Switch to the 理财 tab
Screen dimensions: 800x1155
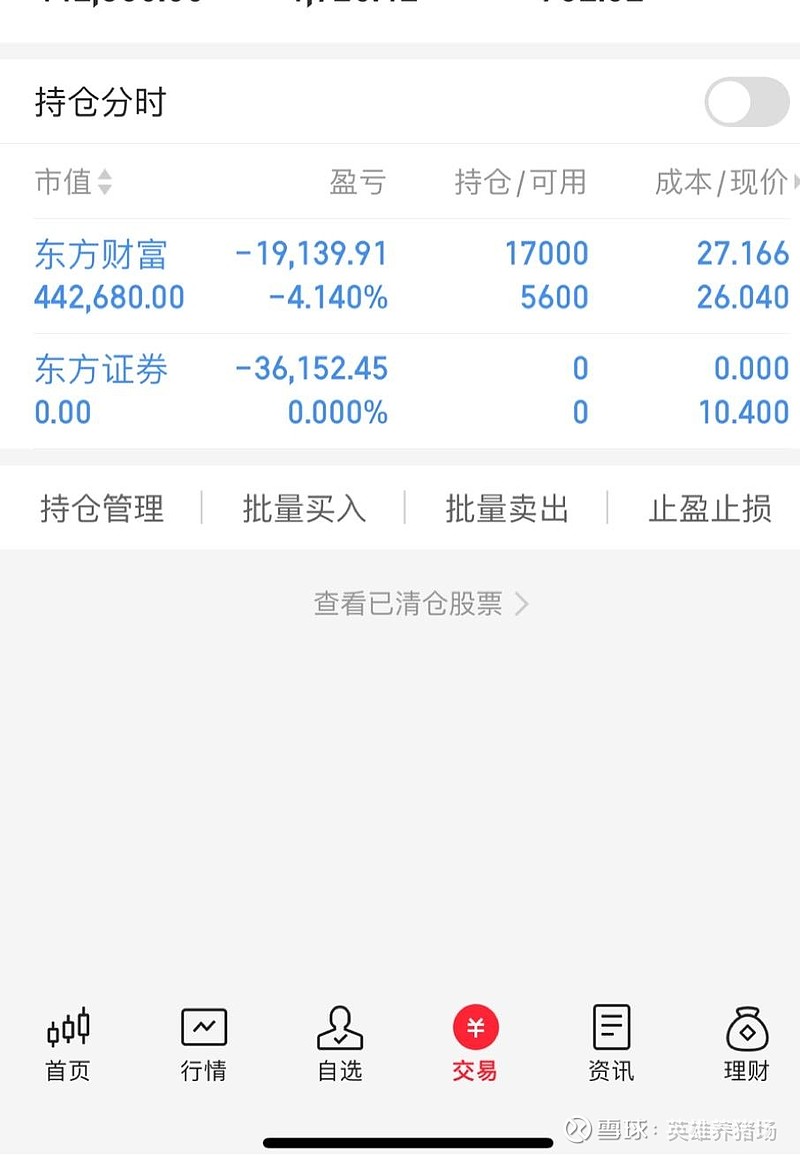click(x=746, y=1044)
